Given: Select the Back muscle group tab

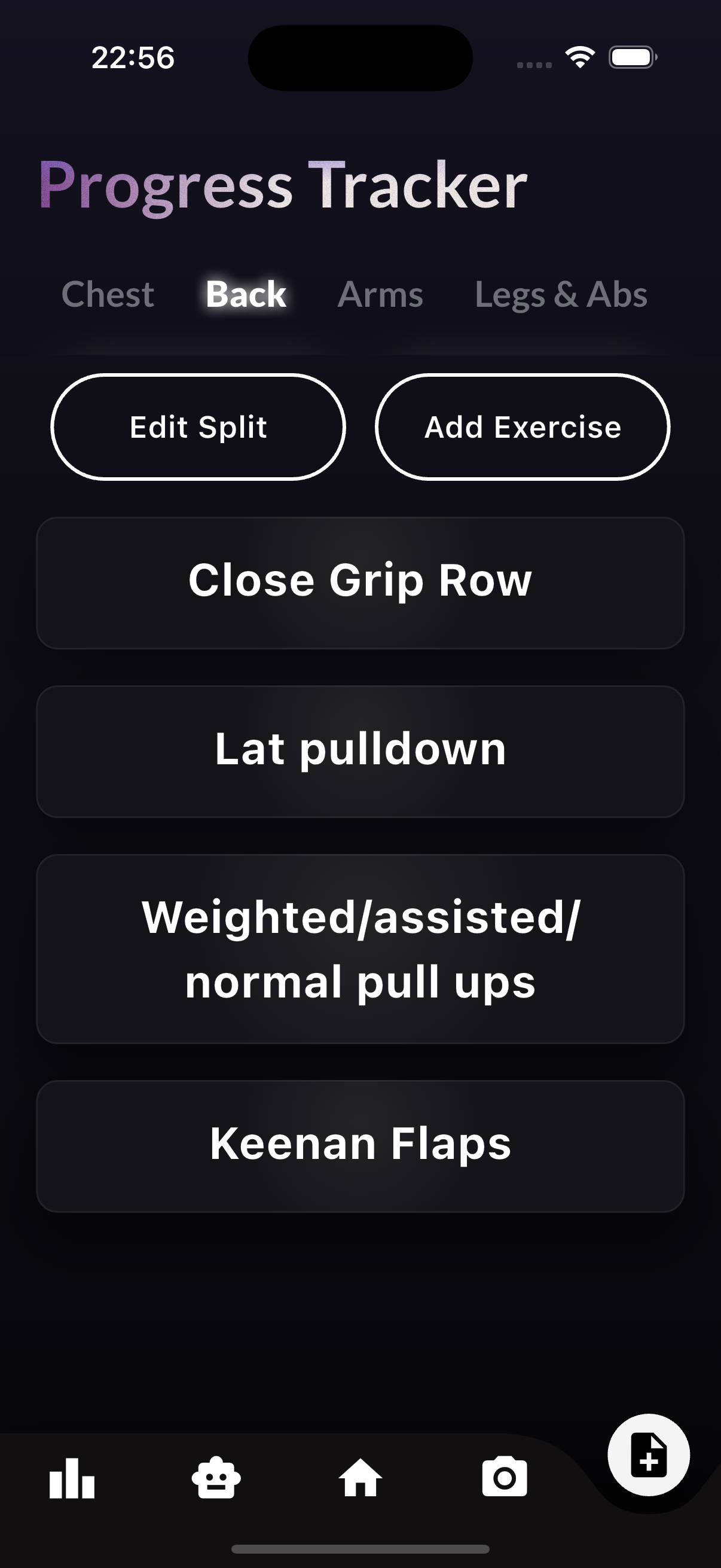Looking at the screenshot, I should (245, 294).
